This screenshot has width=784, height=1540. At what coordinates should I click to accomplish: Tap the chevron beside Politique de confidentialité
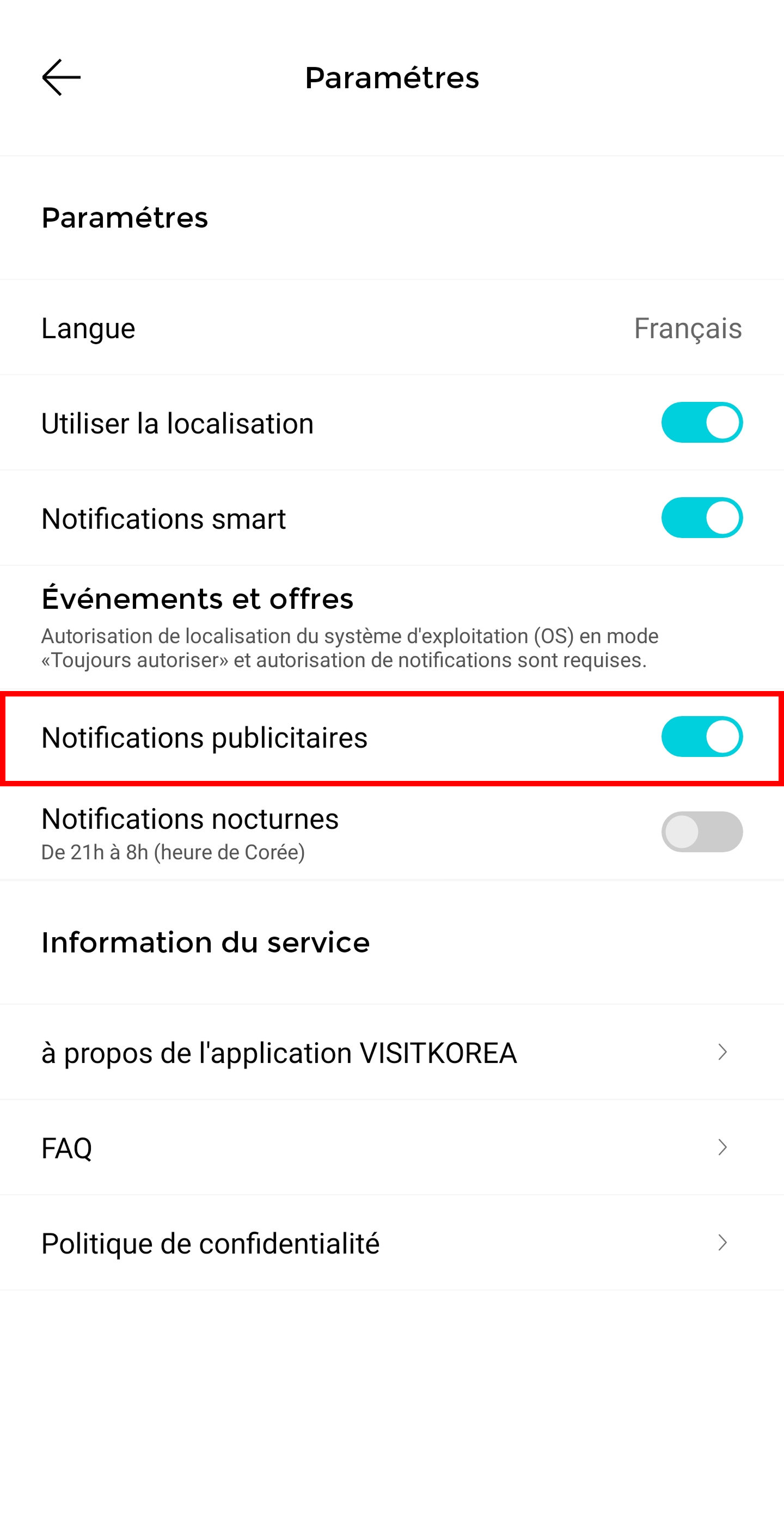[722, 1242]
